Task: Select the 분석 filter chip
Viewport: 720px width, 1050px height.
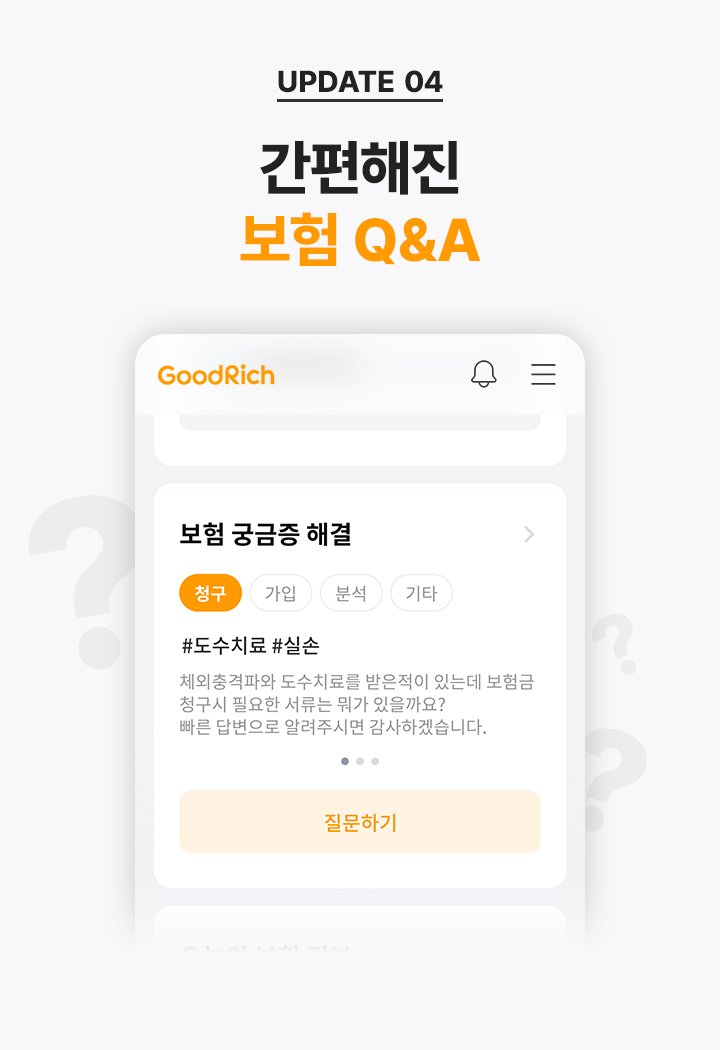Action: [351, 592]
